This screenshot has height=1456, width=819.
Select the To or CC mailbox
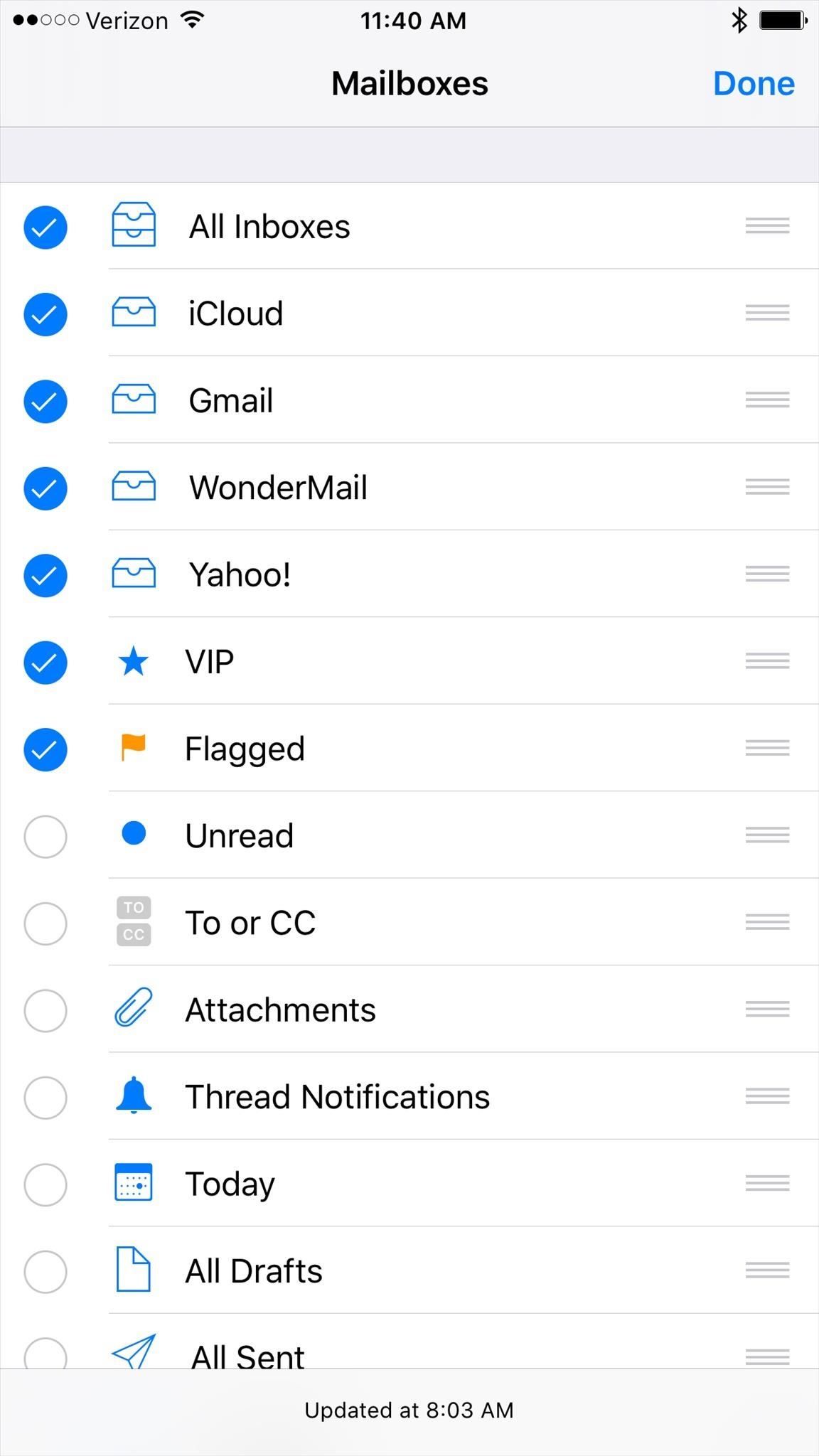(x=45, y=924)
